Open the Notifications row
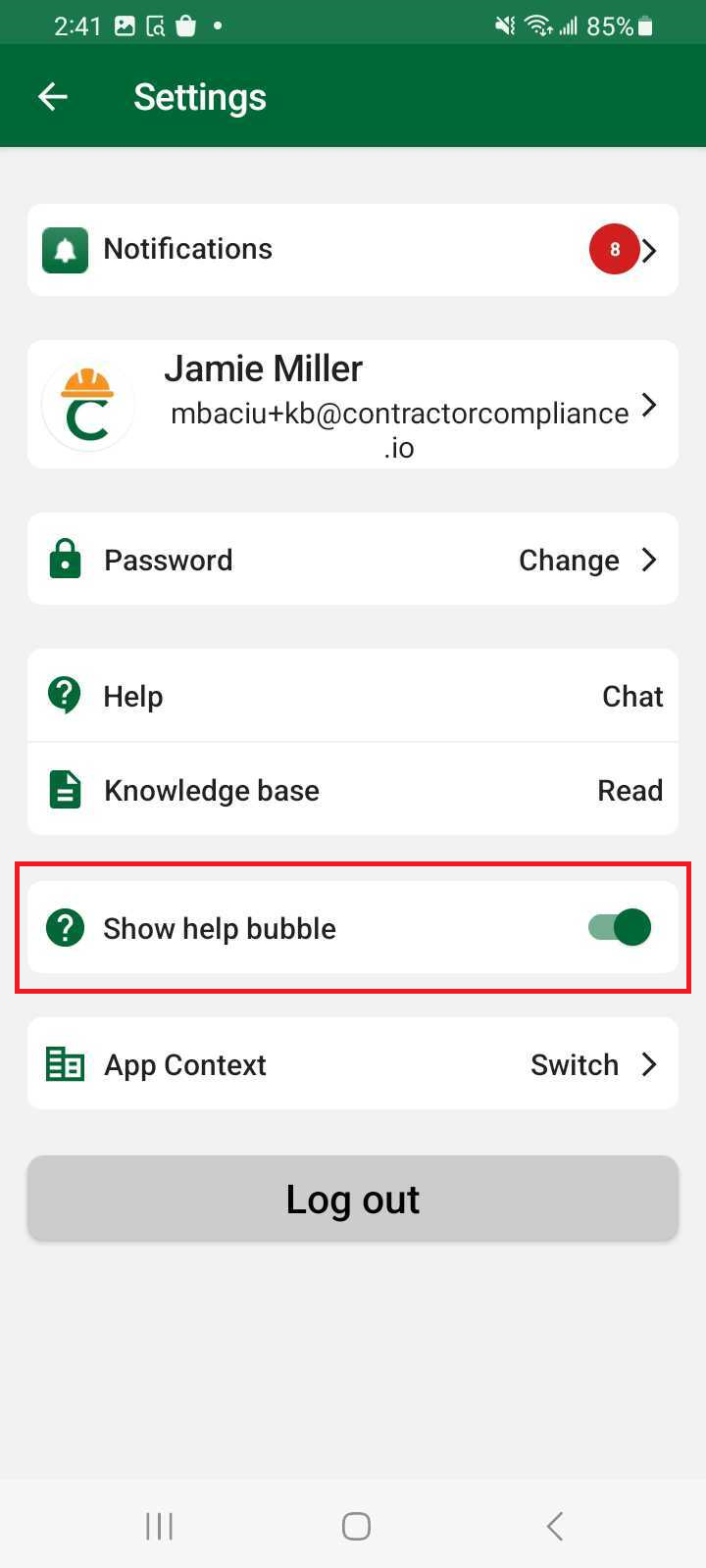The height and width of the screenshot is (1568, 706). point(352,250)
